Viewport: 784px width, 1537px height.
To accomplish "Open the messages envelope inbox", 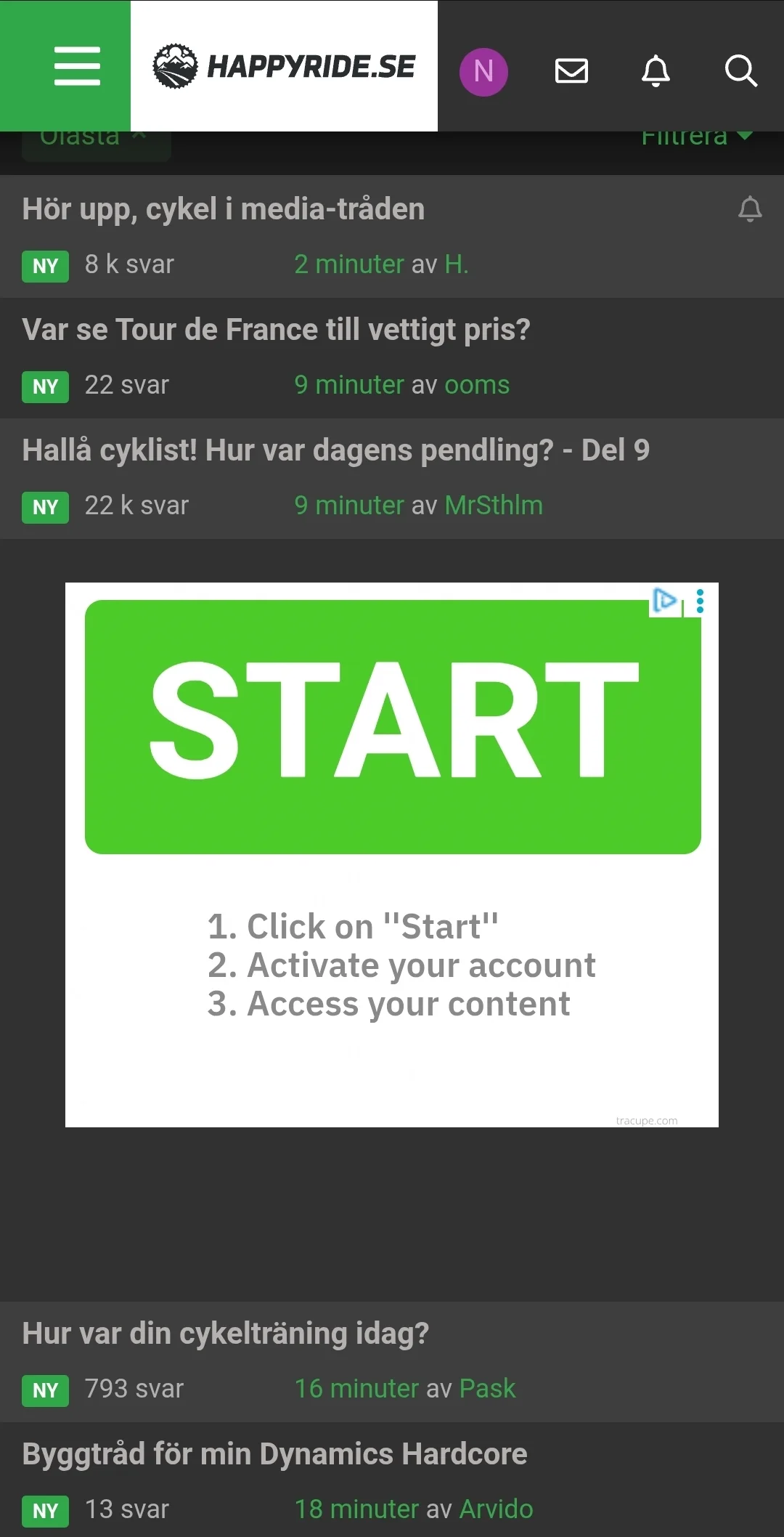I will pos(571,71).
